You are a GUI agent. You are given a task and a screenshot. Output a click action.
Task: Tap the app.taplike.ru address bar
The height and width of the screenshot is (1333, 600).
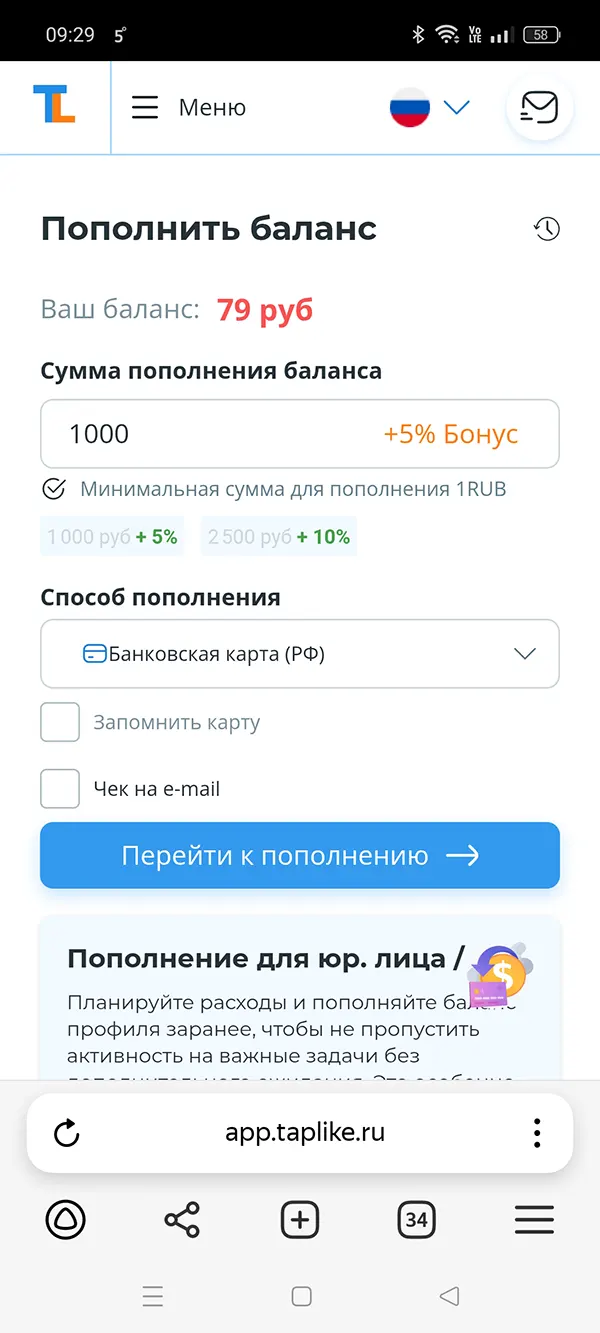click(x=305, y=1132)
